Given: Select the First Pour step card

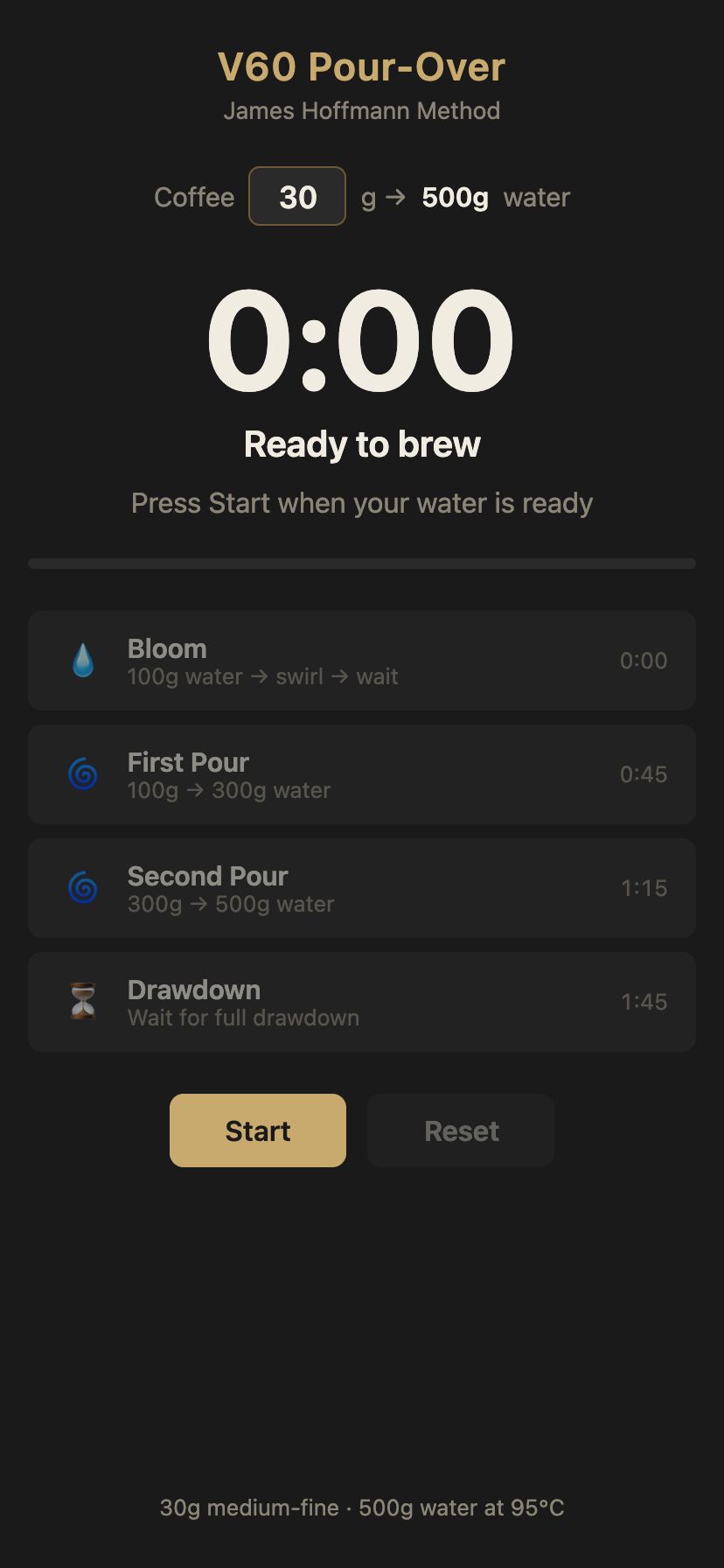Looking at the screenshot, I should point(362,774).
